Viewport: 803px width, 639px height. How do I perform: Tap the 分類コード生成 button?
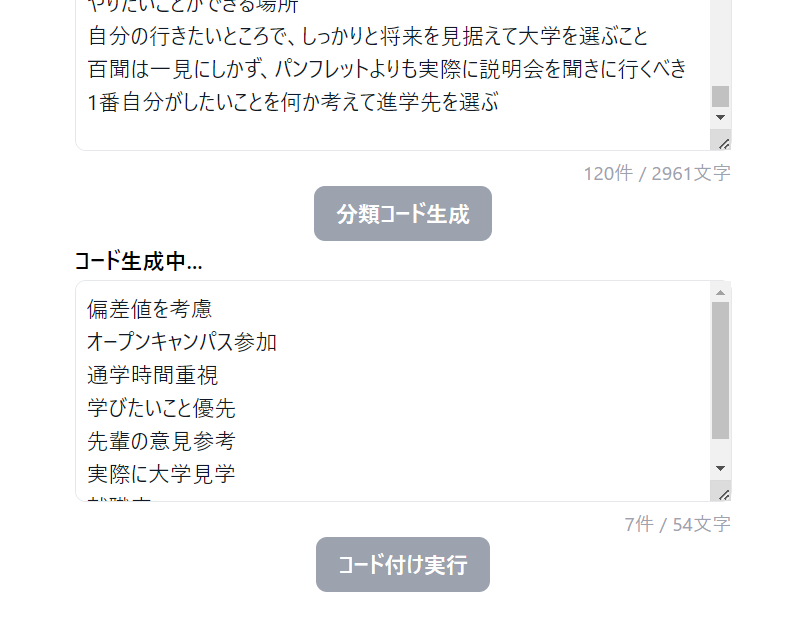pyautogui.click(x=402, y=214)
